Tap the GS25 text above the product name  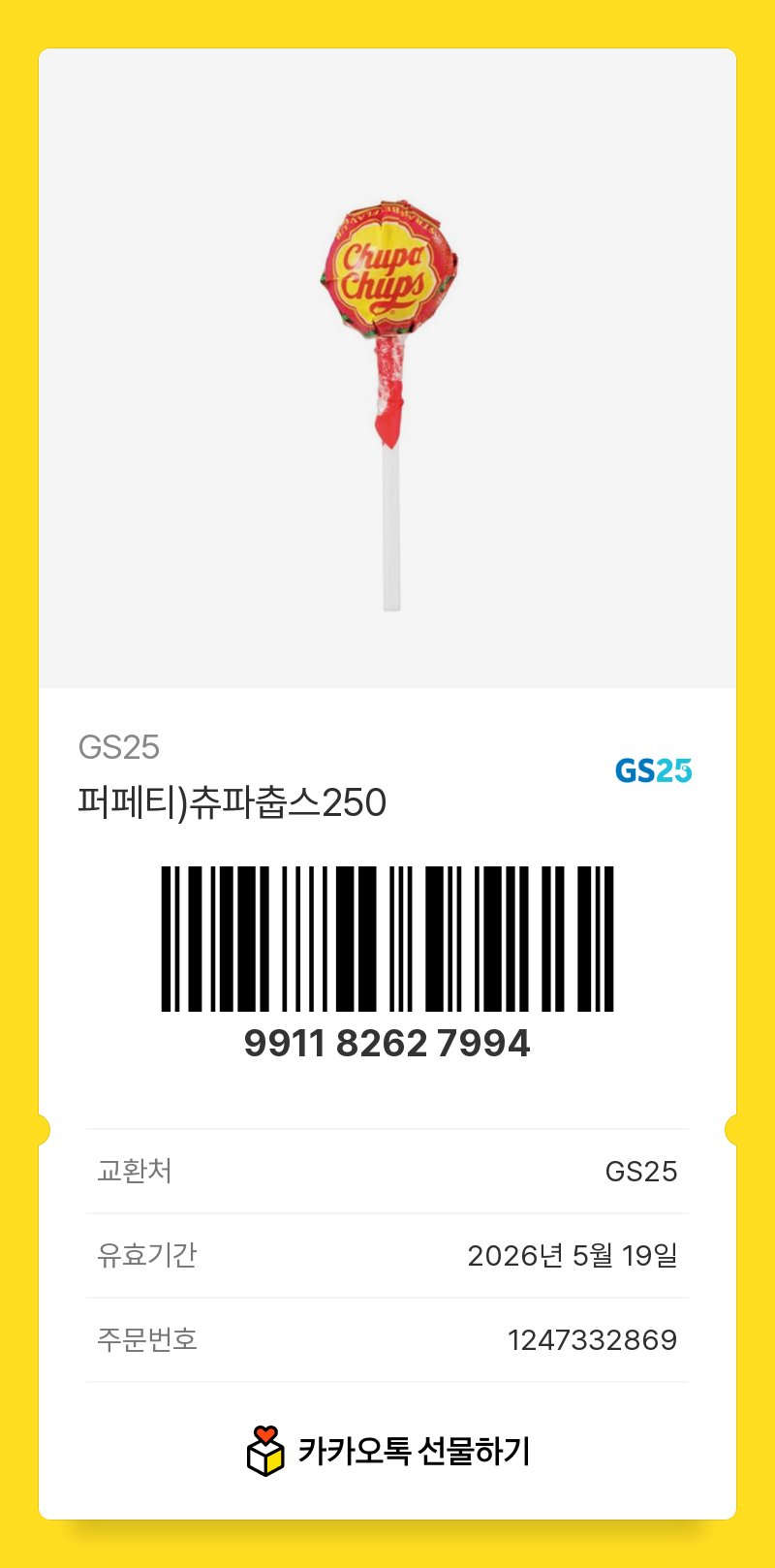pyautogui.click(x=116, y=745)
